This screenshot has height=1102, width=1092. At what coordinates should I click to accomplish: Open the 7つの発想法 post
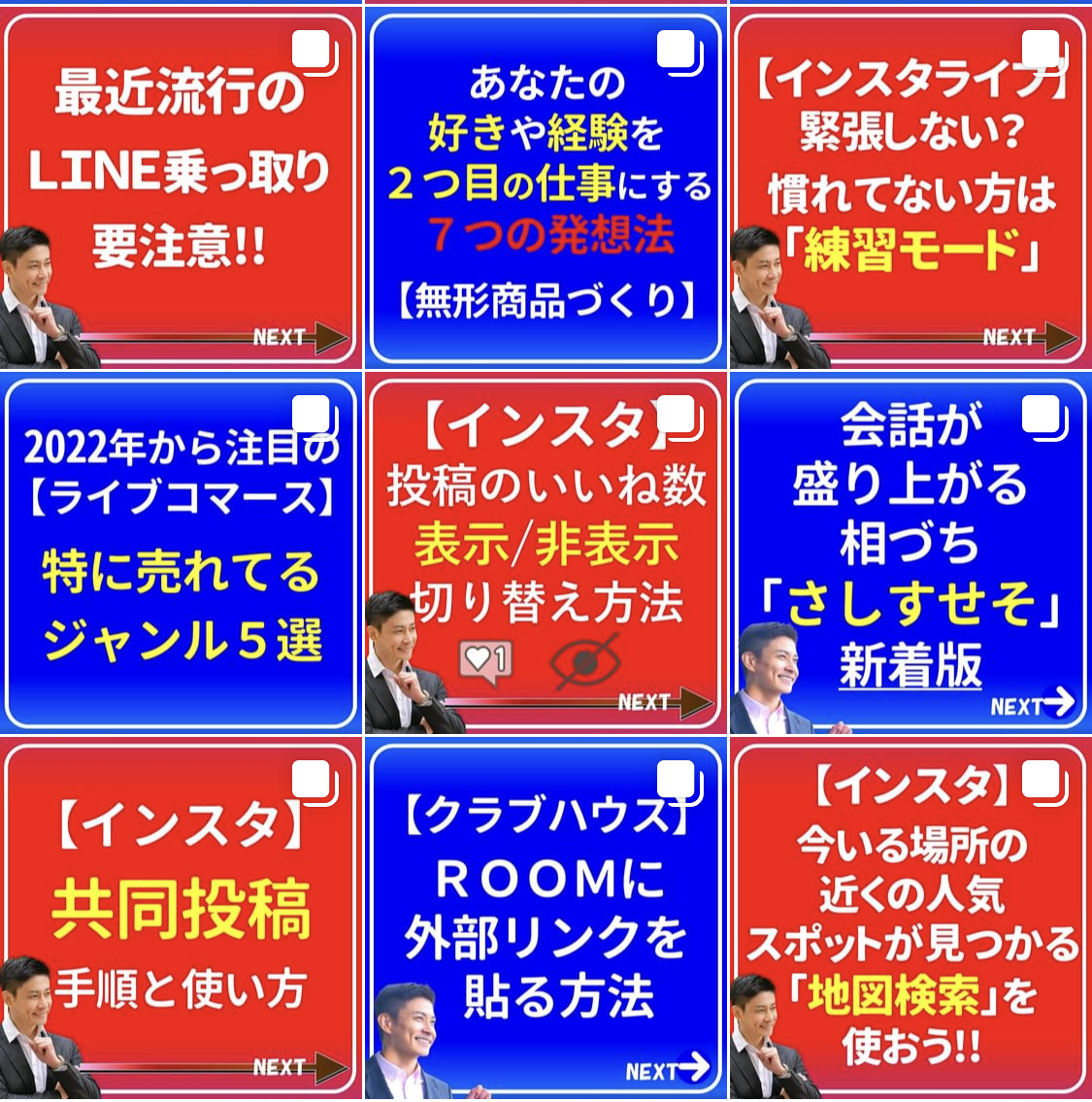click(x=546, y=186)
